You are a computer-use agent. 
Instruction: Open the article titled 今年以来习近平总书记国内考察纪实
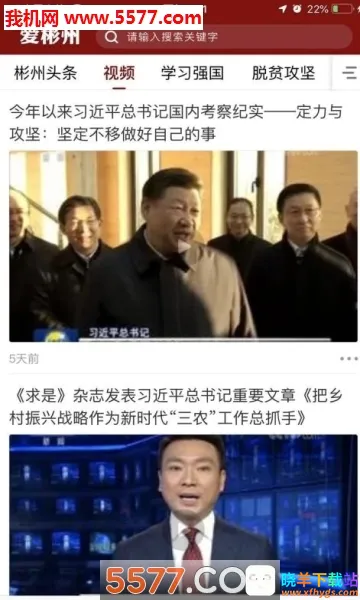click(x=176, y=123)
